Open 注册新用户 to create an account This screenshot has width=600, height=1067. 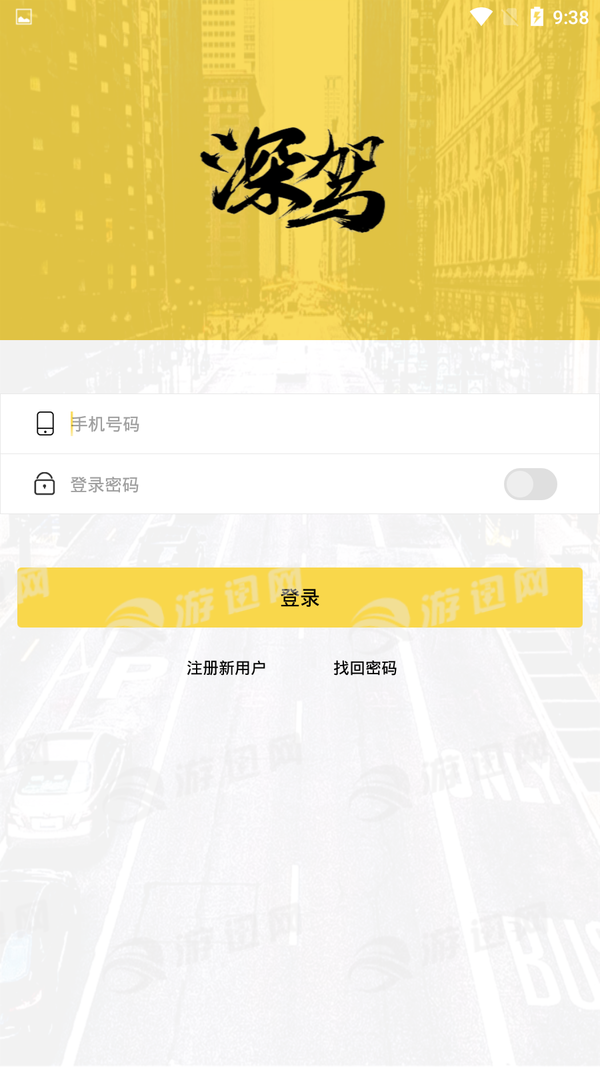point(226,668)
